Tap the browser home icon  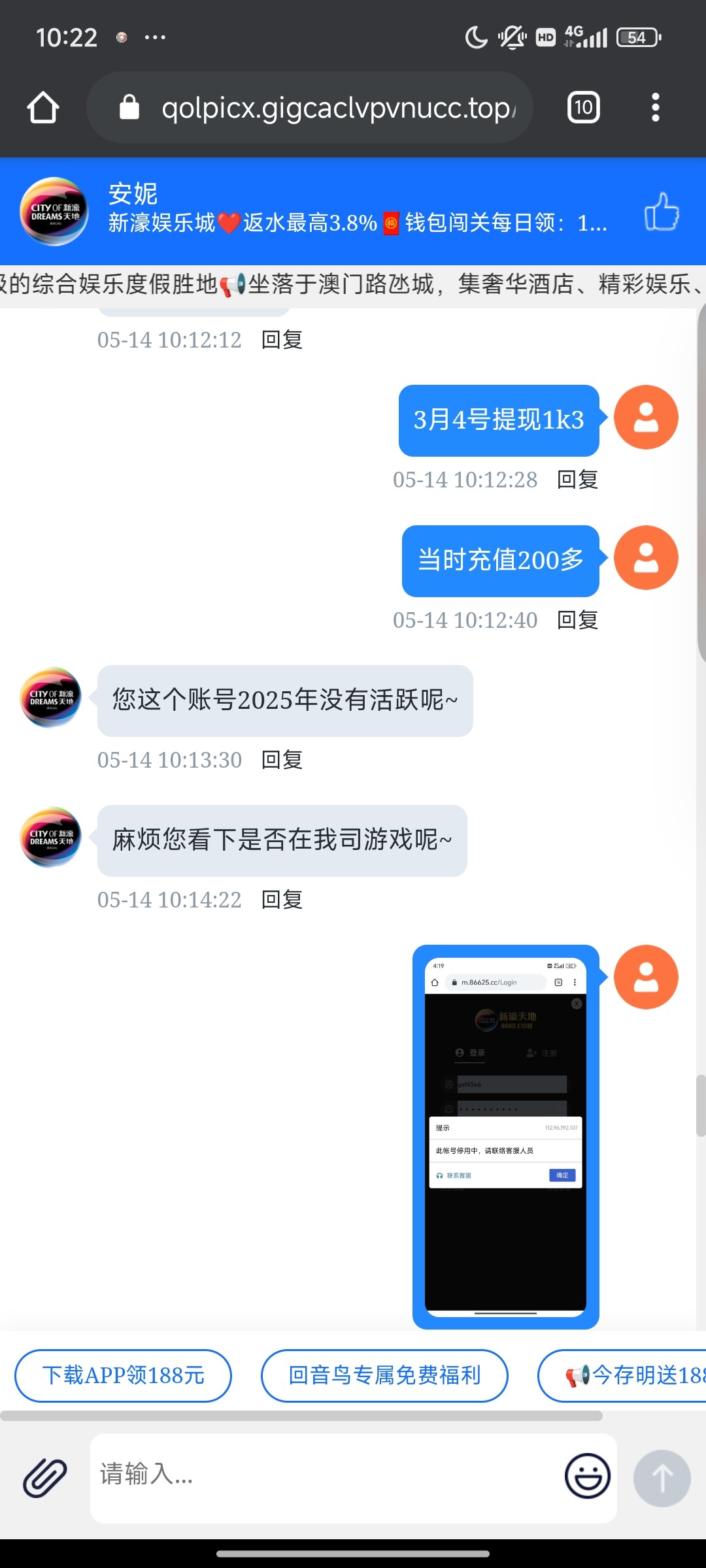click(x=42, y=106)
